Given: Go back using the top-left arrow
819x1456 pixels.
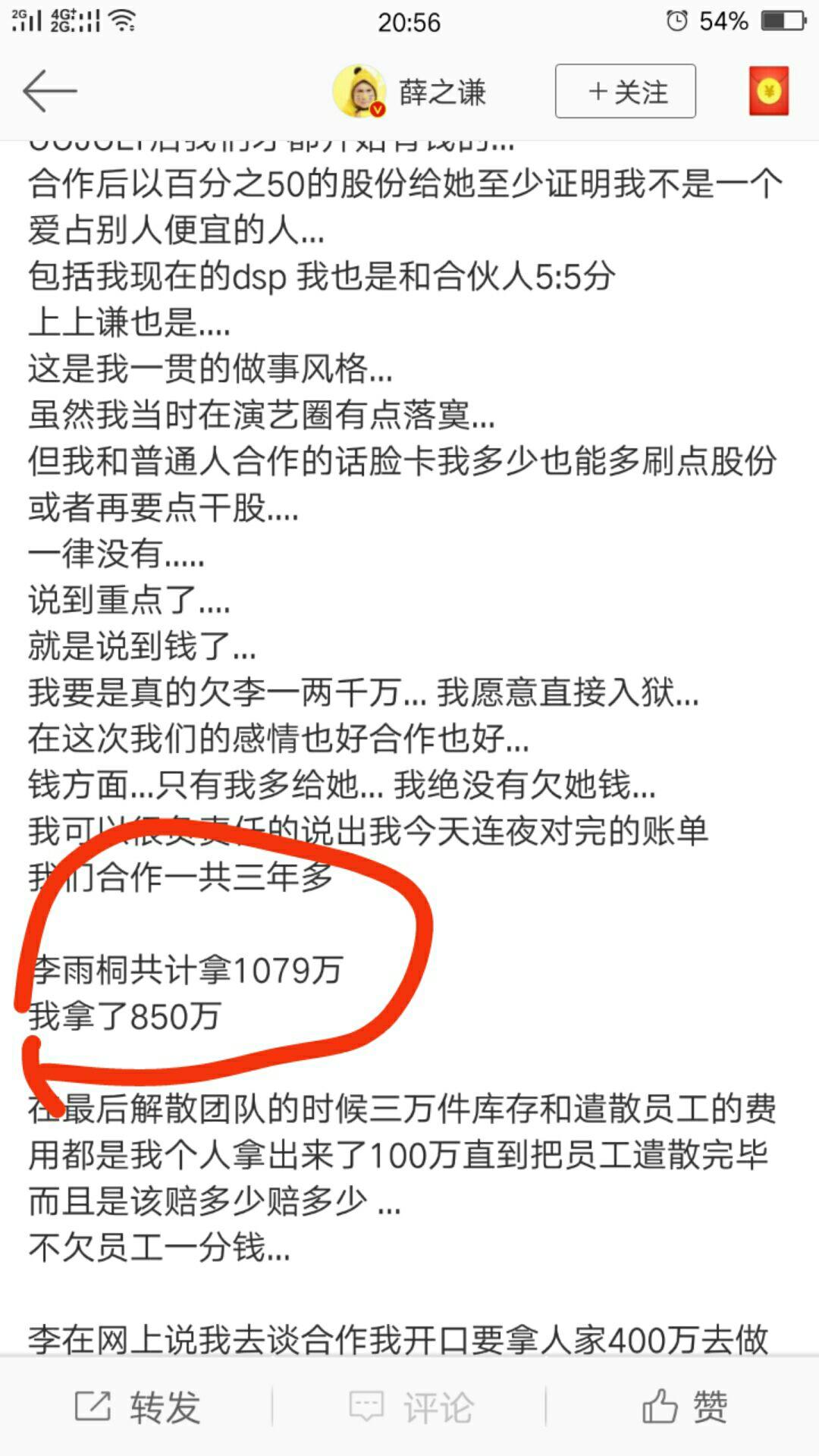Looking at the screenshot, I should coord(50,92).
